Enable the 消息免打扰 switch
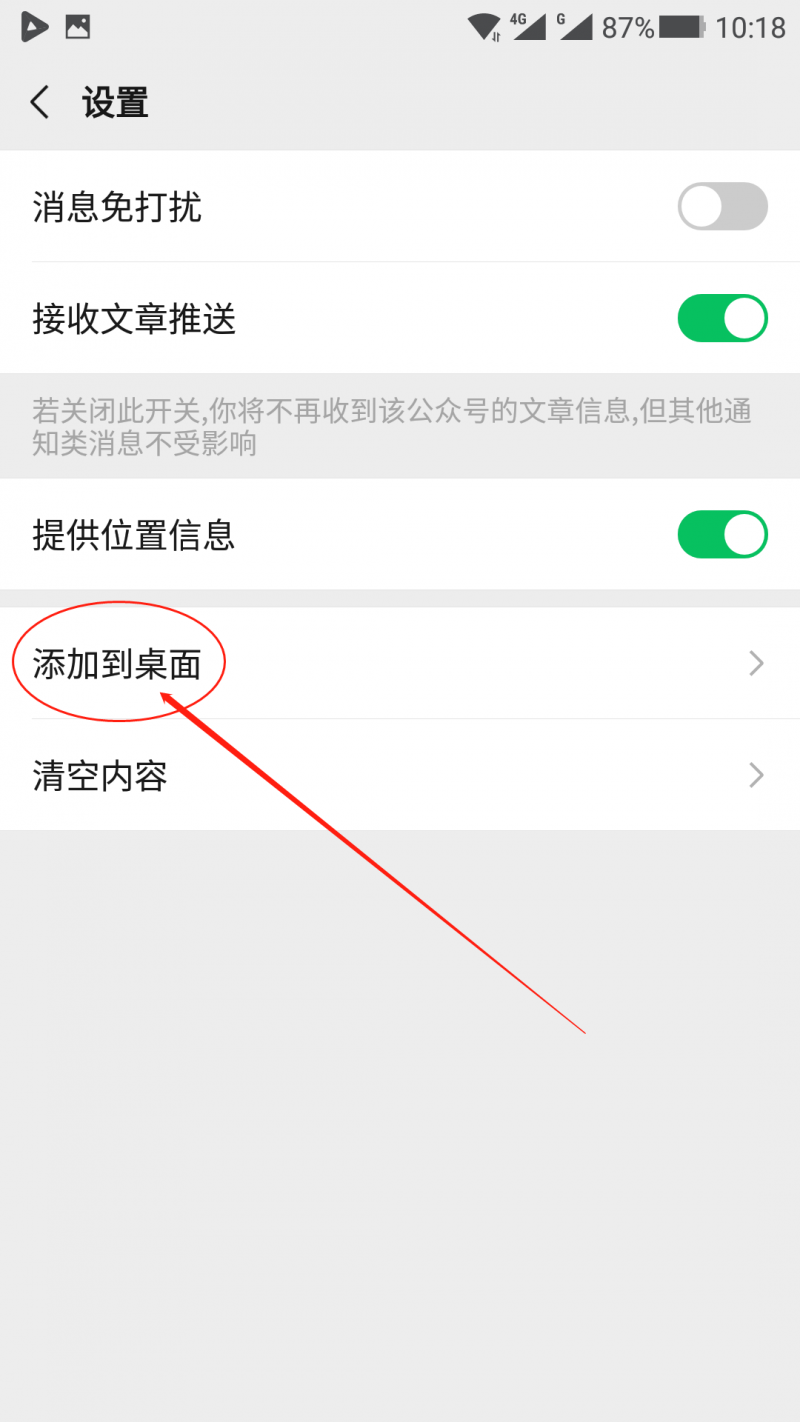 point(722,207)
